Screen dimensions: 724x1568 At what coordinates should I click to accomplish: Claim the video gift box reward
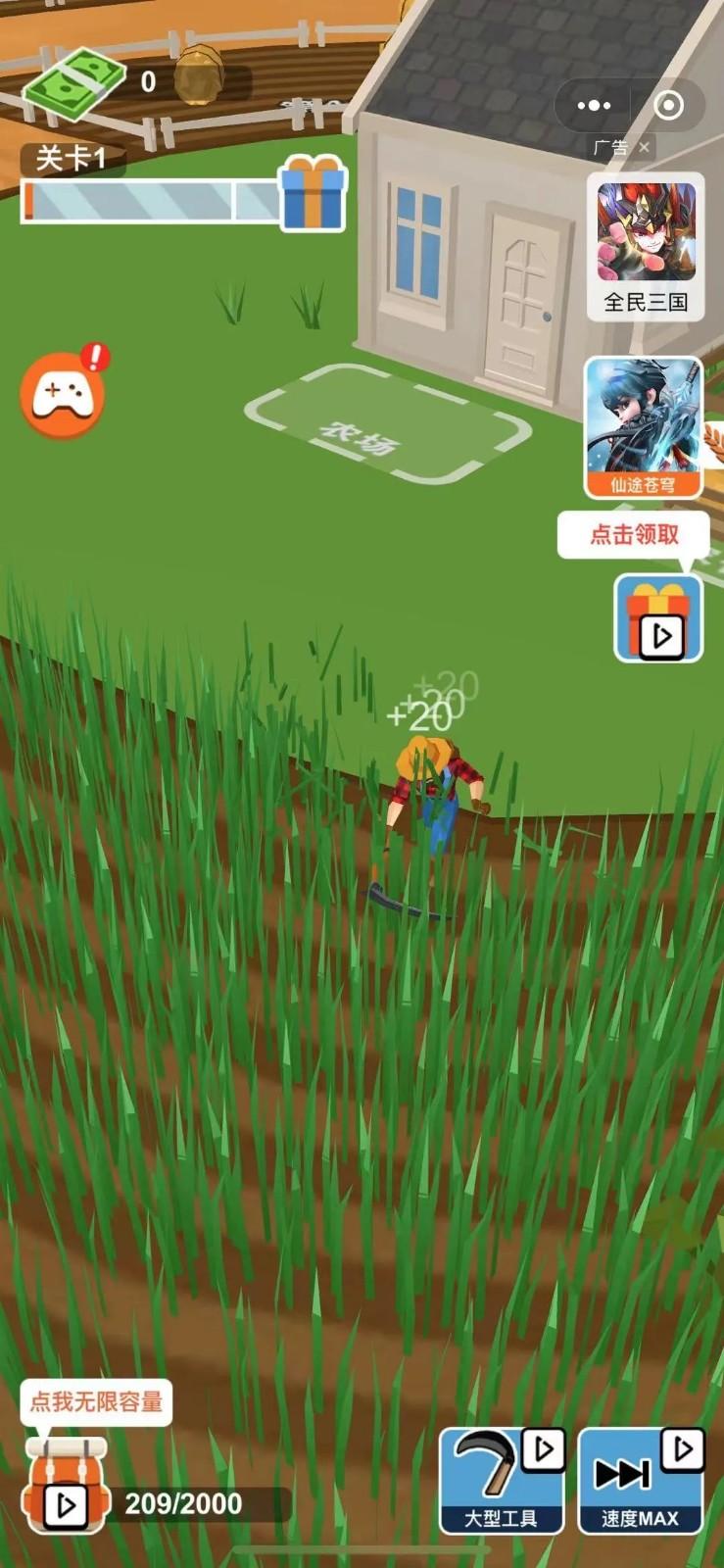(658, 618)
